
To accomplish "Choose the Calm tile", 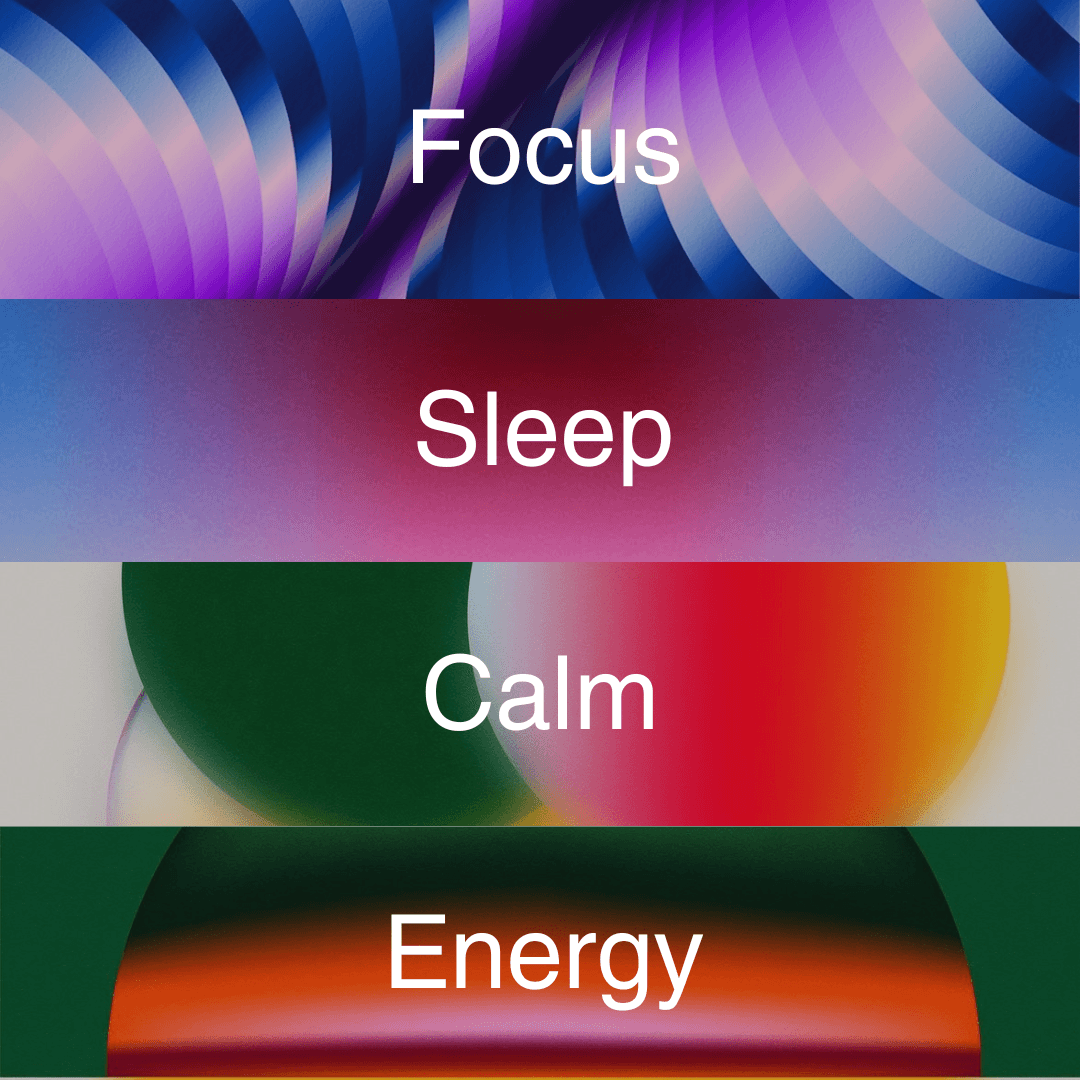I will click(x=540, y=694).
